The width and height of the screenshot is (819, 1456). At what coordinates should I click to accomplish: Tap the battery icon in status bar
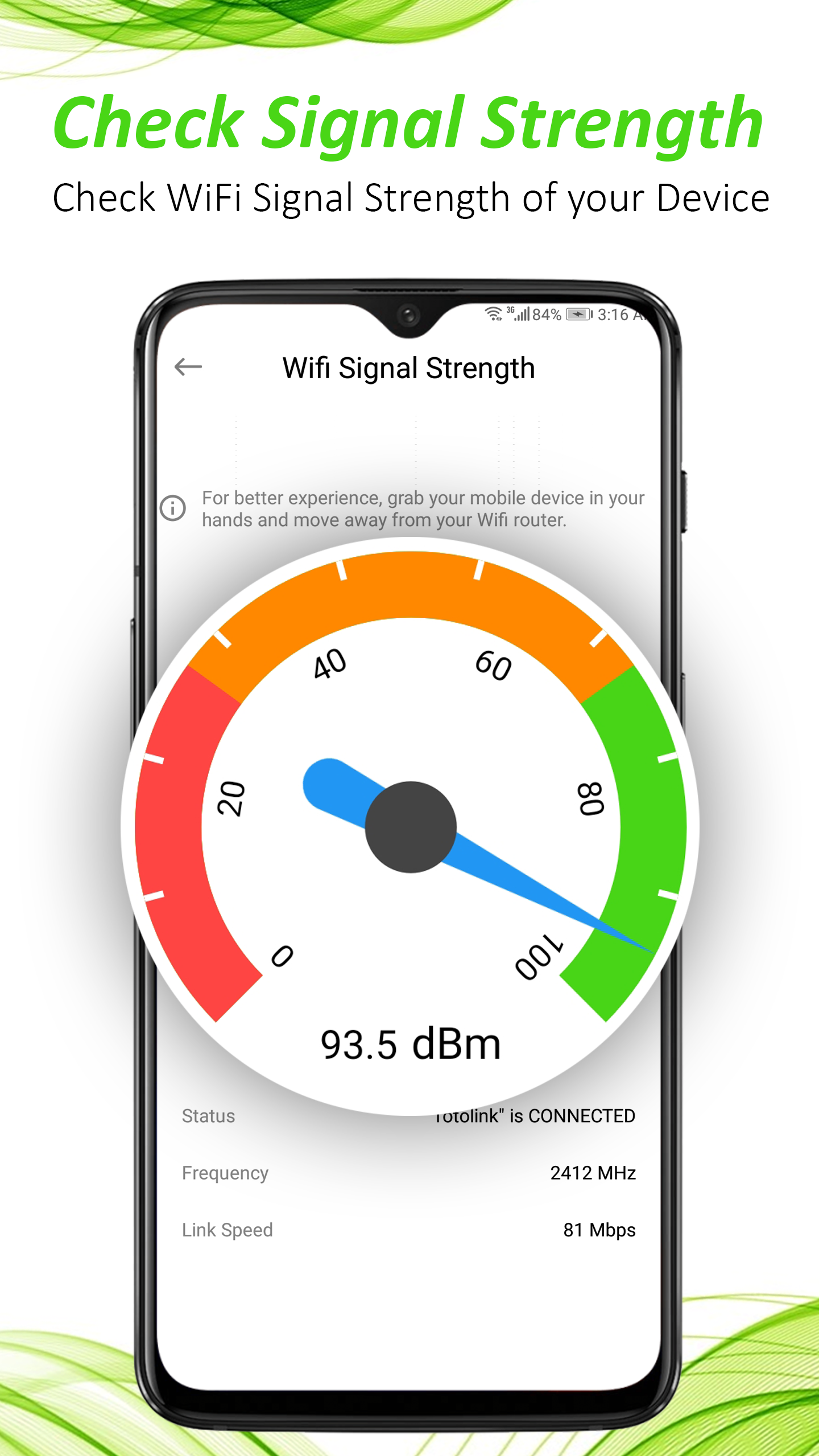pos(578,314)
